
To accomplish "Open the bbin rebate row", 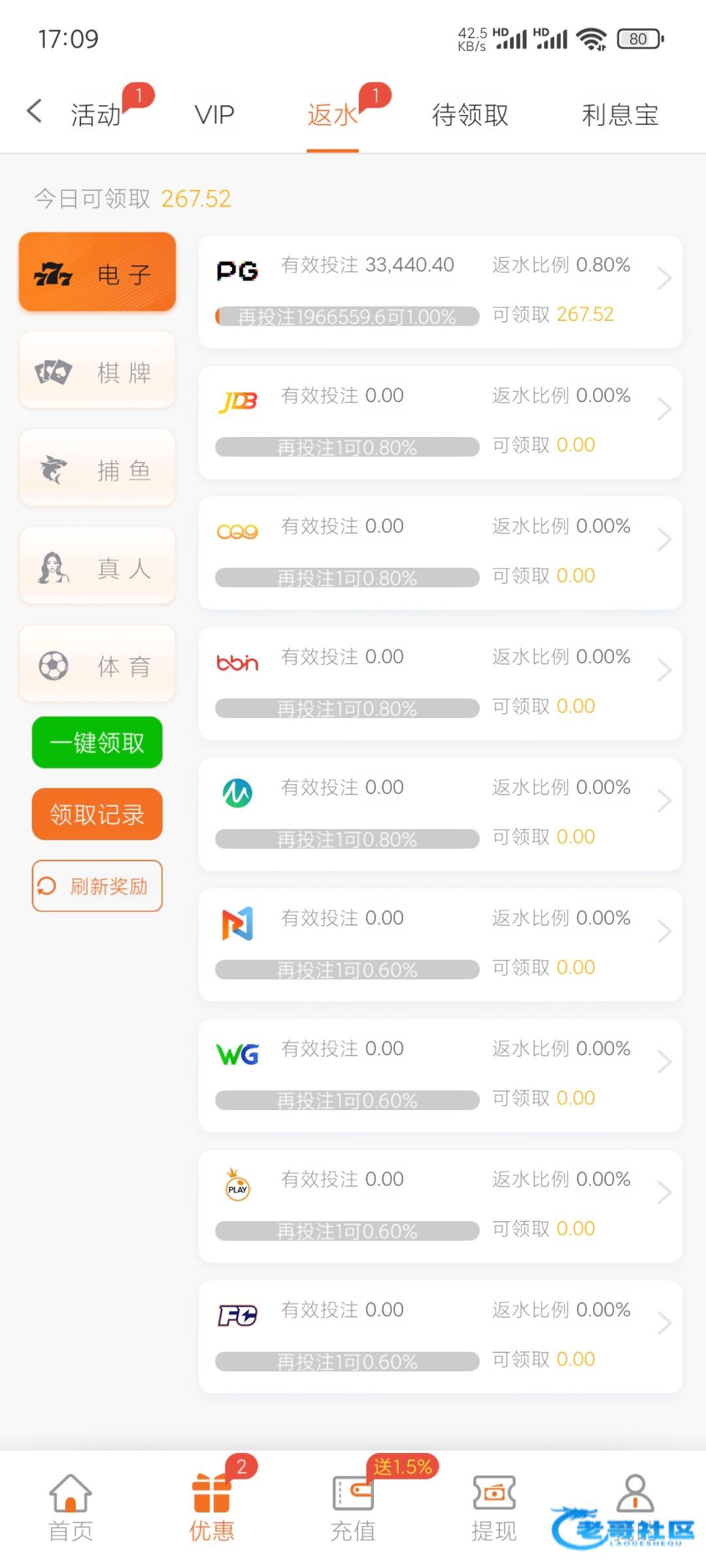I will 441,684.
